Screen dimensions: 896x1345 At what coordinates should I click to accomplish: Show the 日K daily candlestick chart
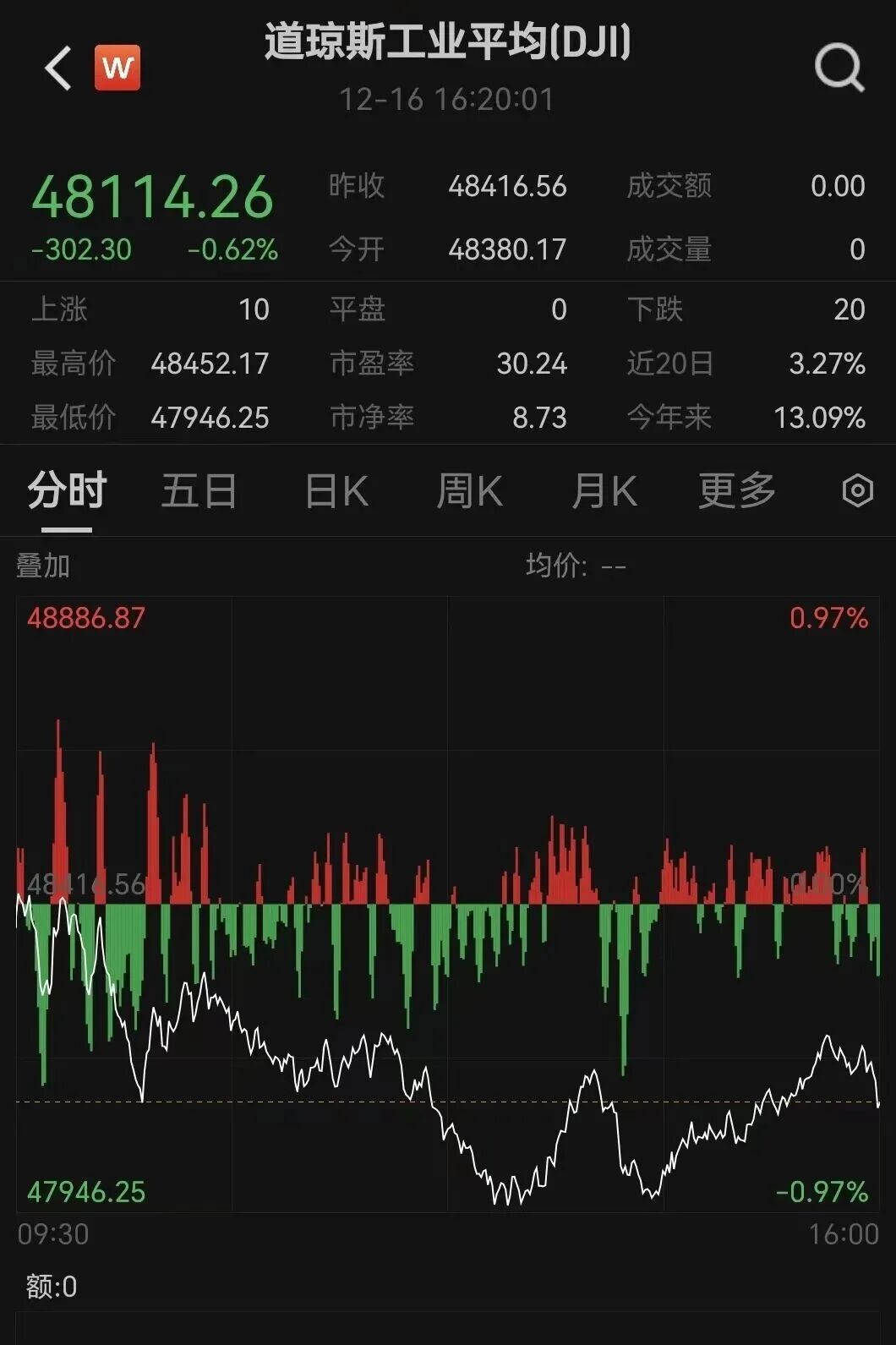336,491
